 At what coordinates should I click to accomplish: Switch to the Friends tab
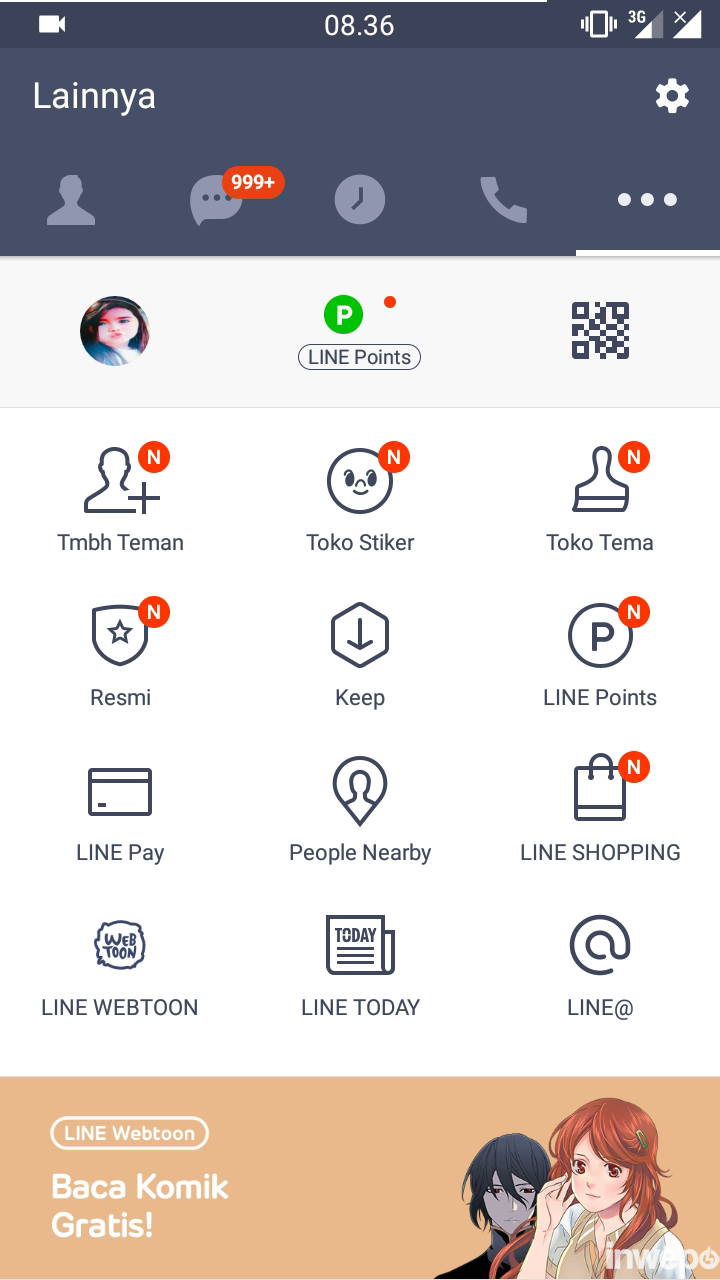click(x=71, y=200)
